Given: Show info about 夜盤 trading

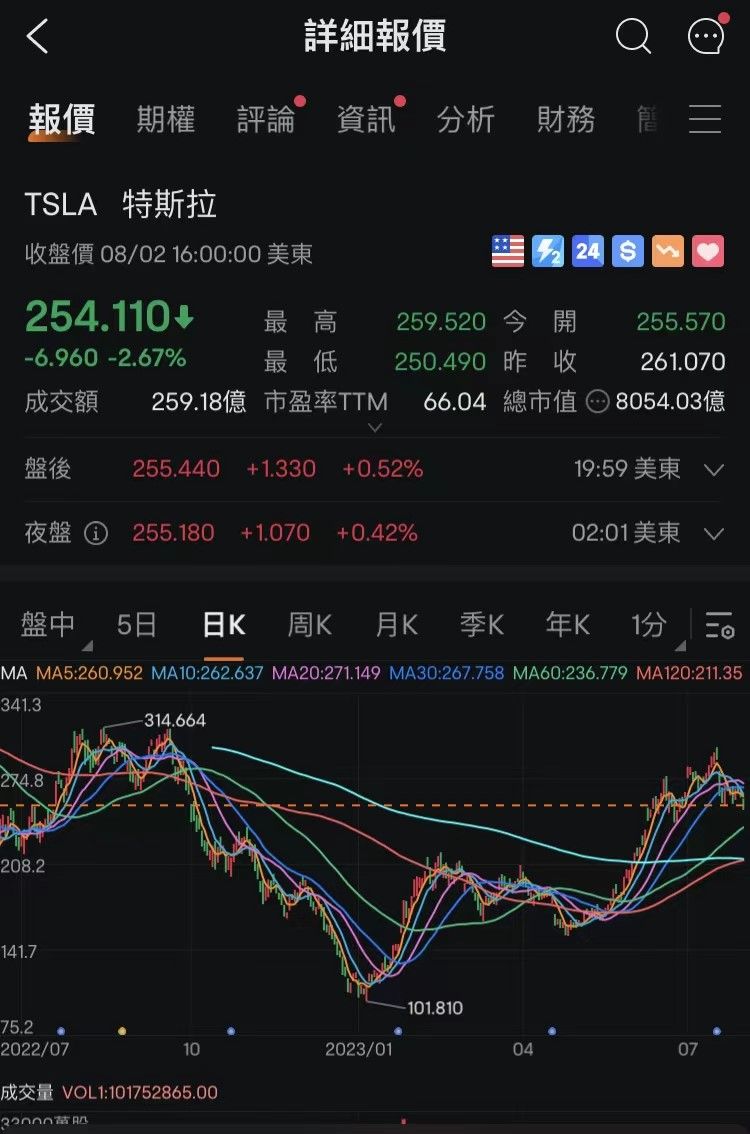Looking at the screenshot, I should (96, 533).
